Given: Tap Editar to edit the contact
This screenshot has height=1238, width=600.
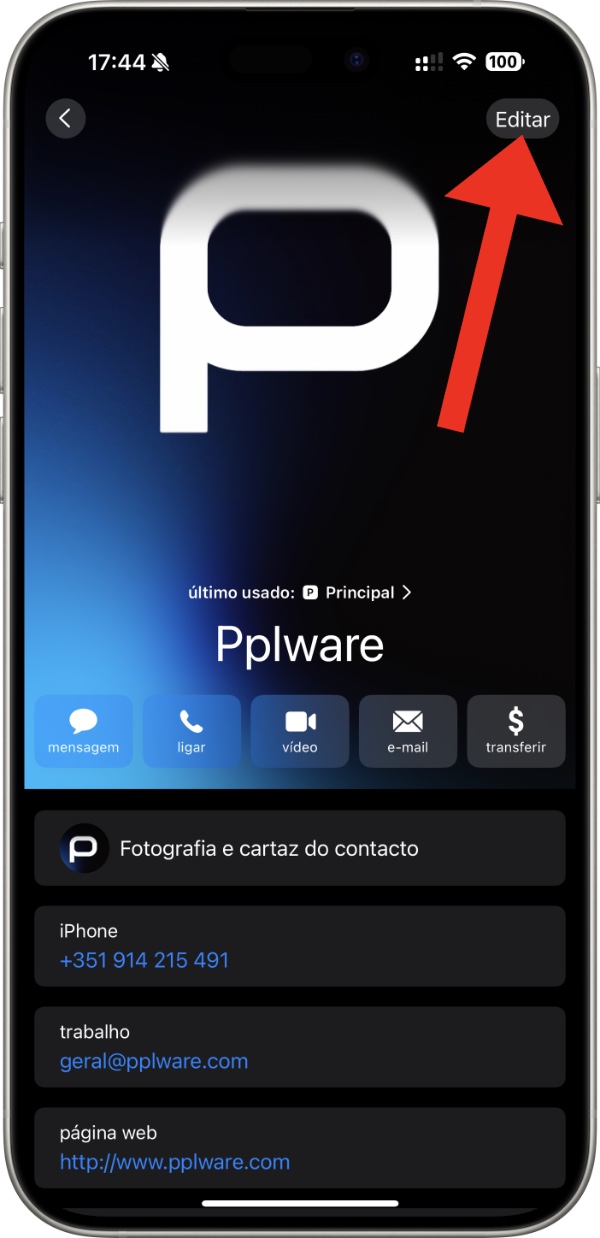Looking at the screenshot, I should tap(522, 120).
